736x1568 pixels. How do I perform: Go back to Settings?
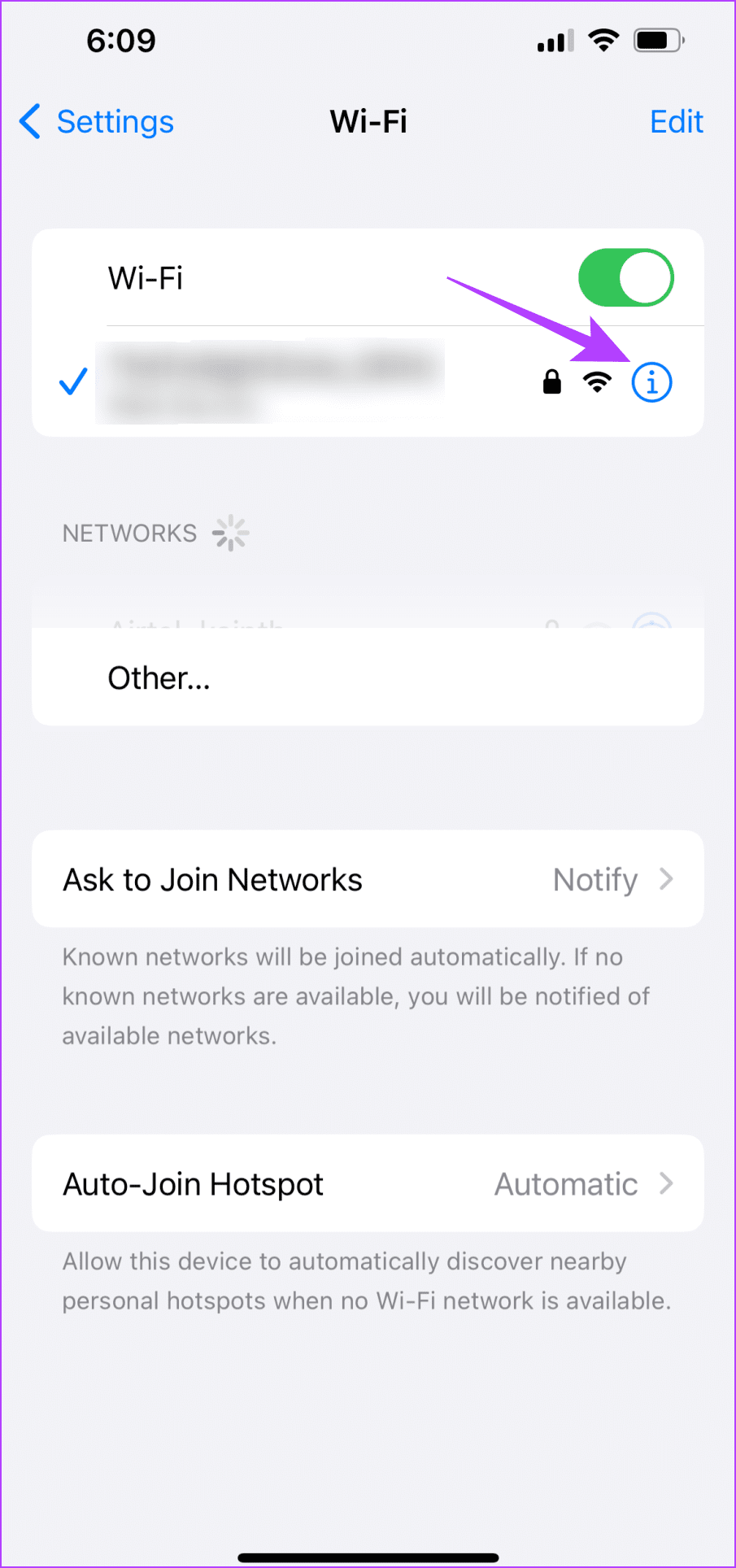tap(97, 122)
